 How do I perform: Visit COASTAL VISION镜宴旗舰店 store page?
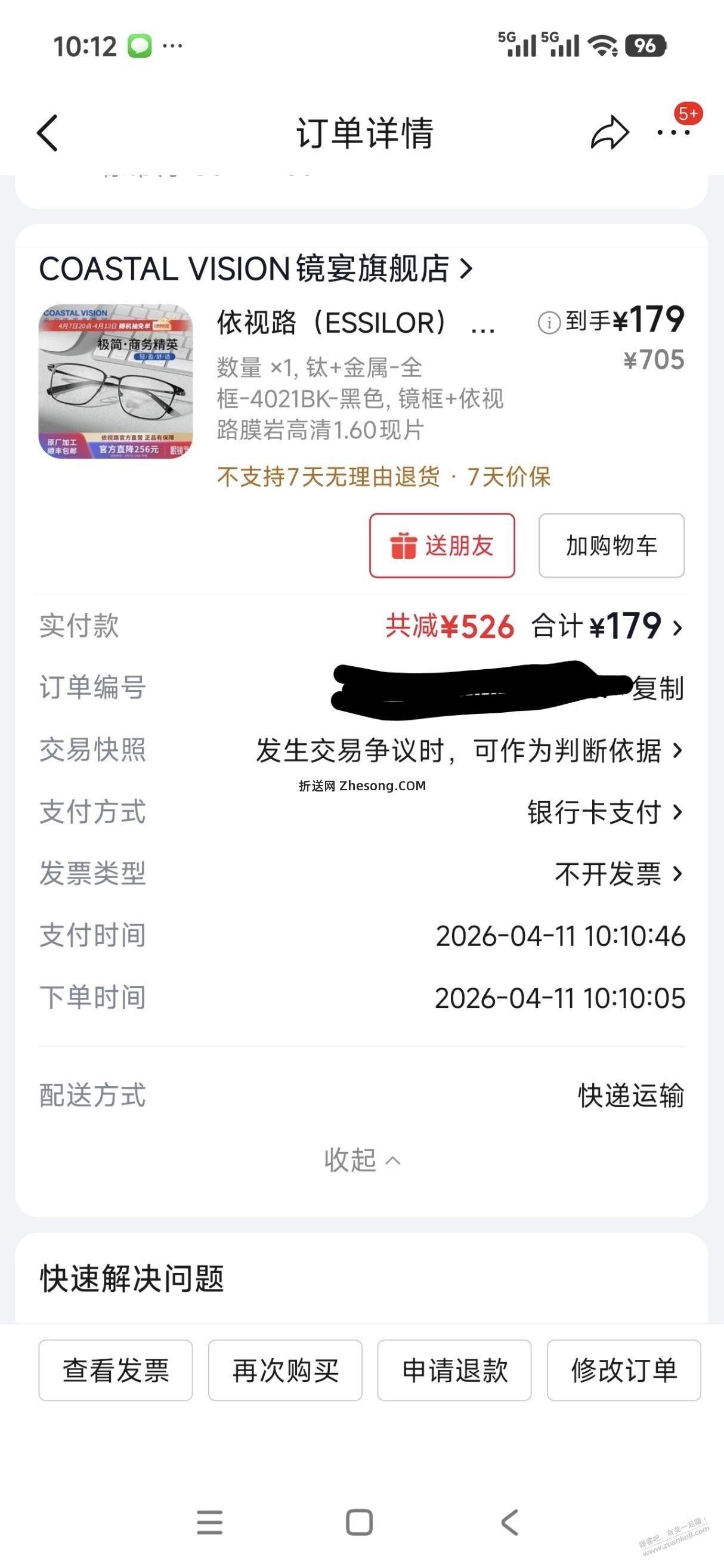[x=255, y=268]
